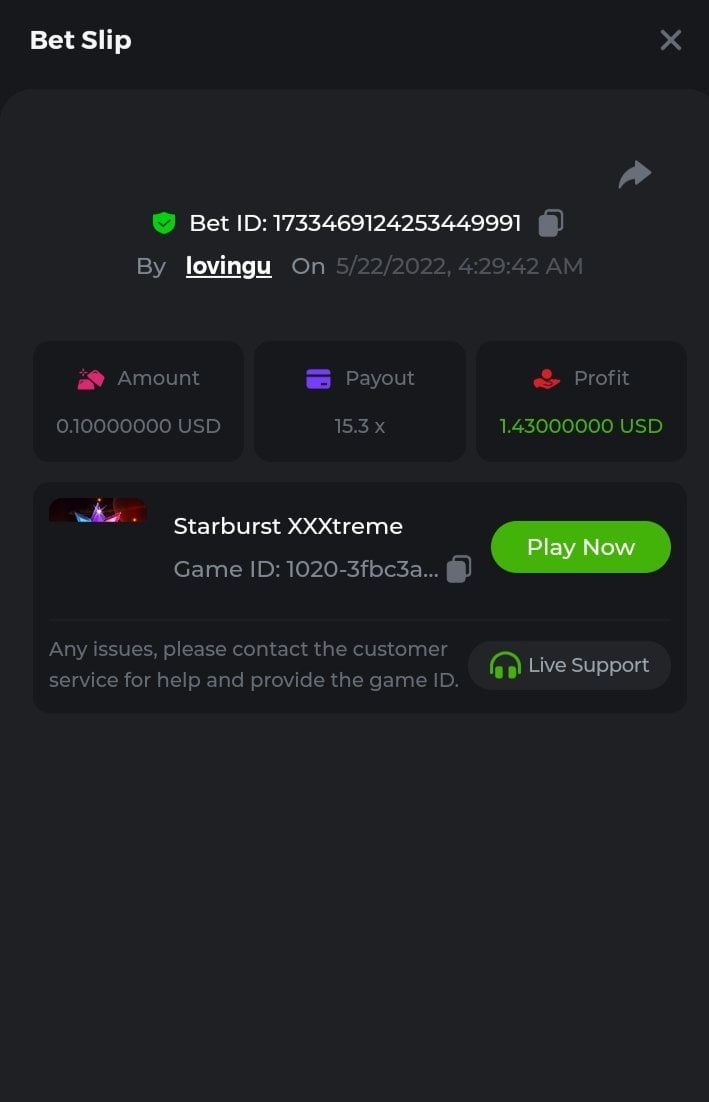Tap Play Now for Starburst XXXtreme
The height and width of the screenshot is (1102, 709).
580,547
